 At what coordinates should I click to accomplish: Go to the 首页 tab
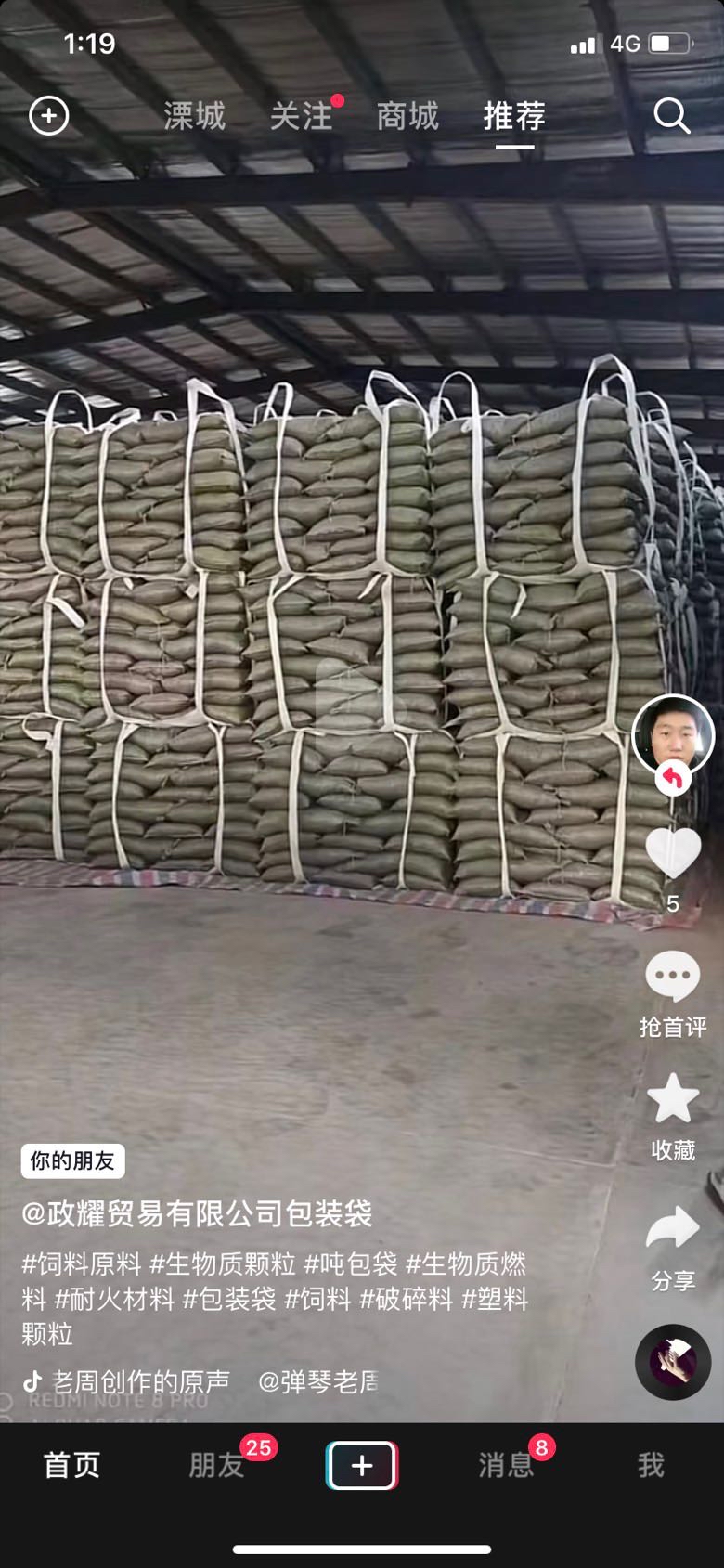[71, 1465]
